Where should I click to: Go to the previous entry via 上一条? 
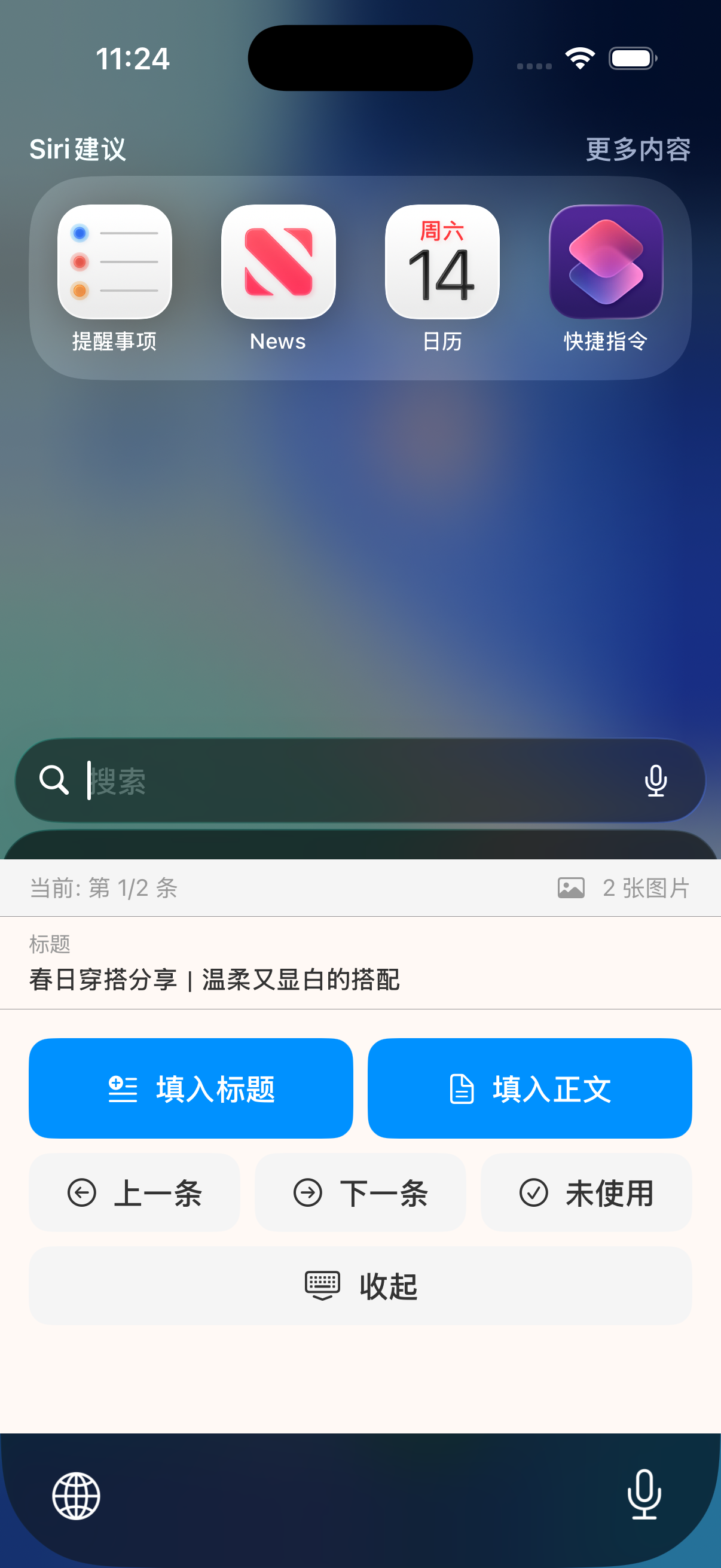point(135,1193)
